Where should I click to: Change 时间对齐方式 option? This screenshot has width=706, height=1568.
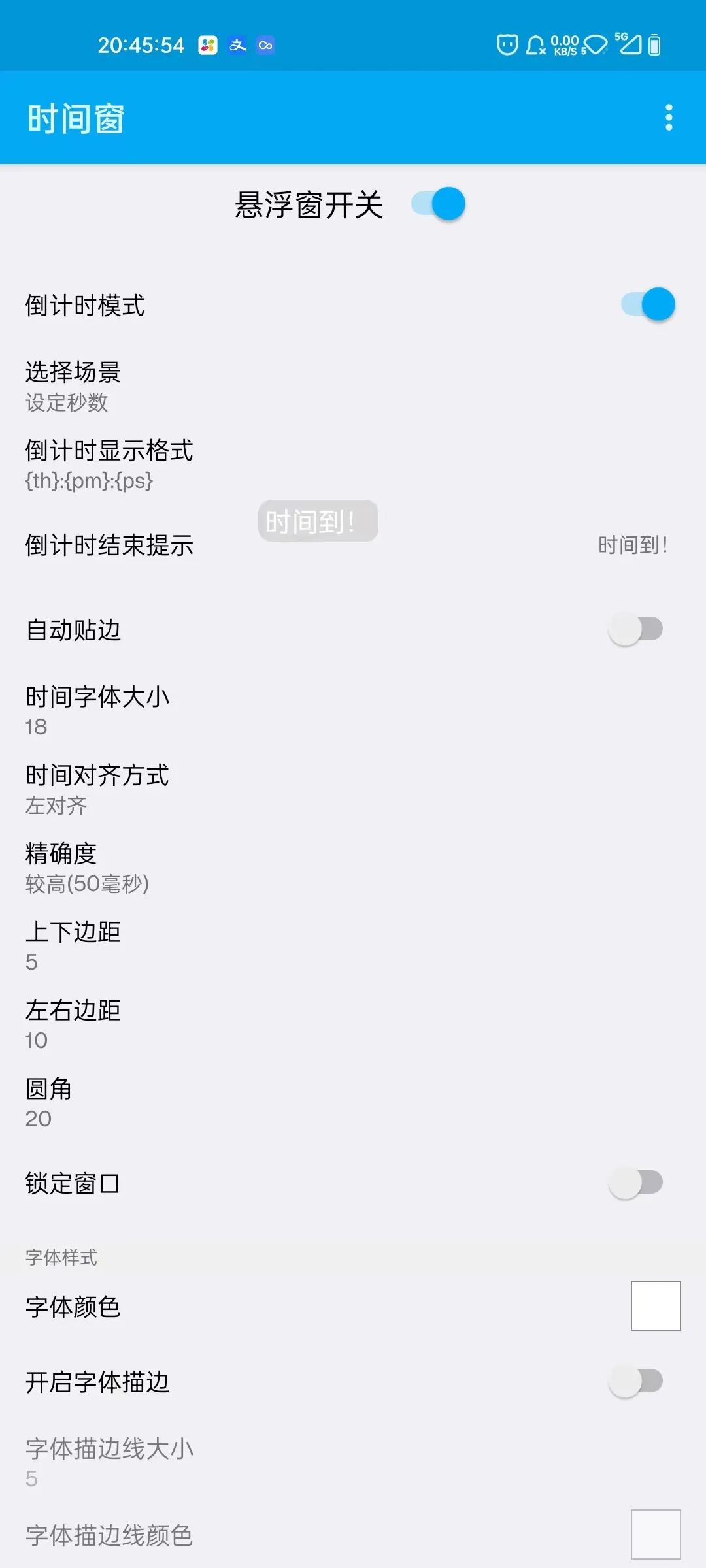point(353,789)
